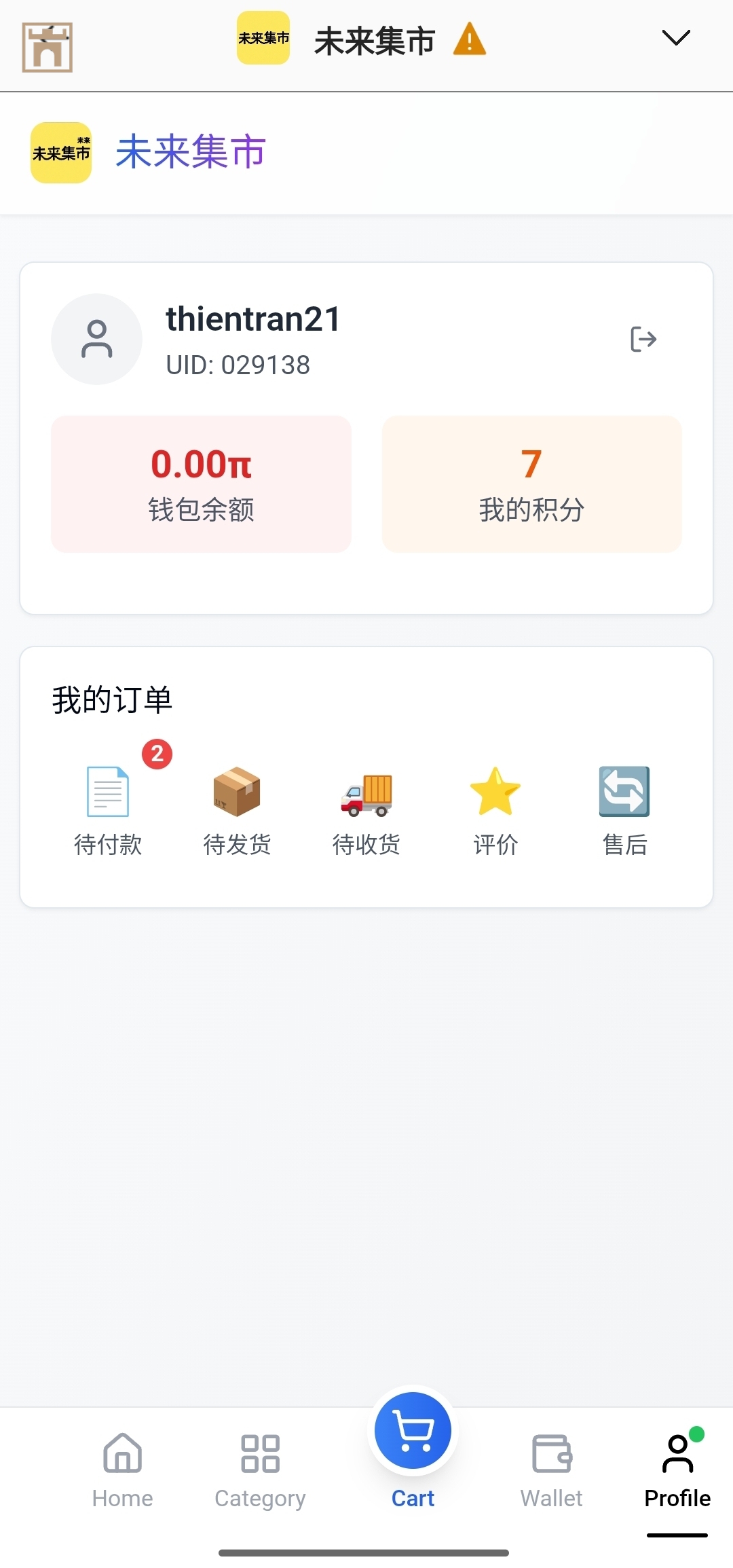Open the Wallet tab
This screenshot has height=1568, width=733.
click(551, 1467)
